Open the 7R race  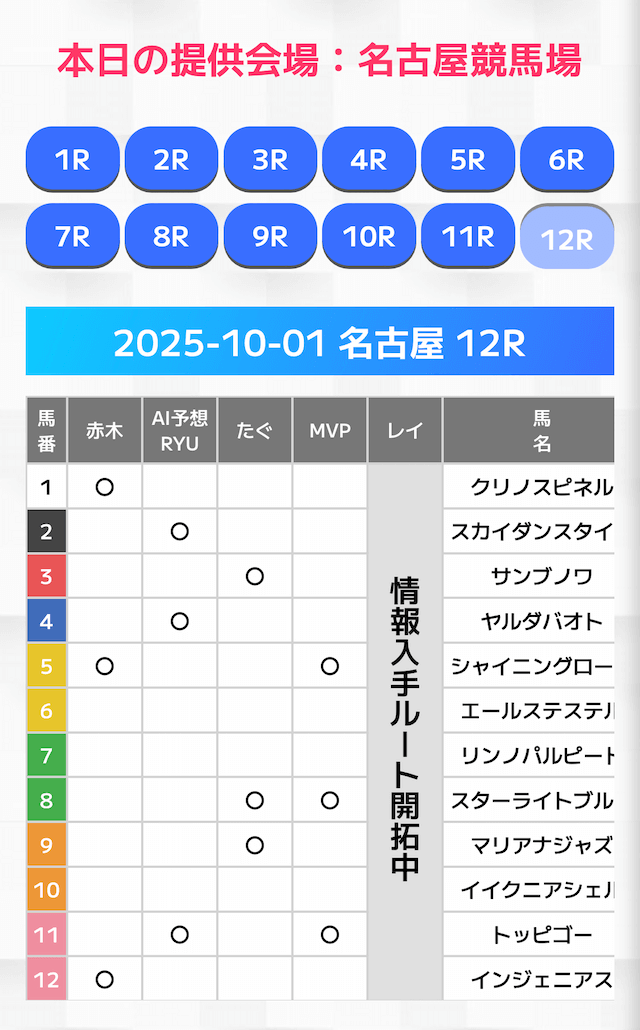(72, 236)
